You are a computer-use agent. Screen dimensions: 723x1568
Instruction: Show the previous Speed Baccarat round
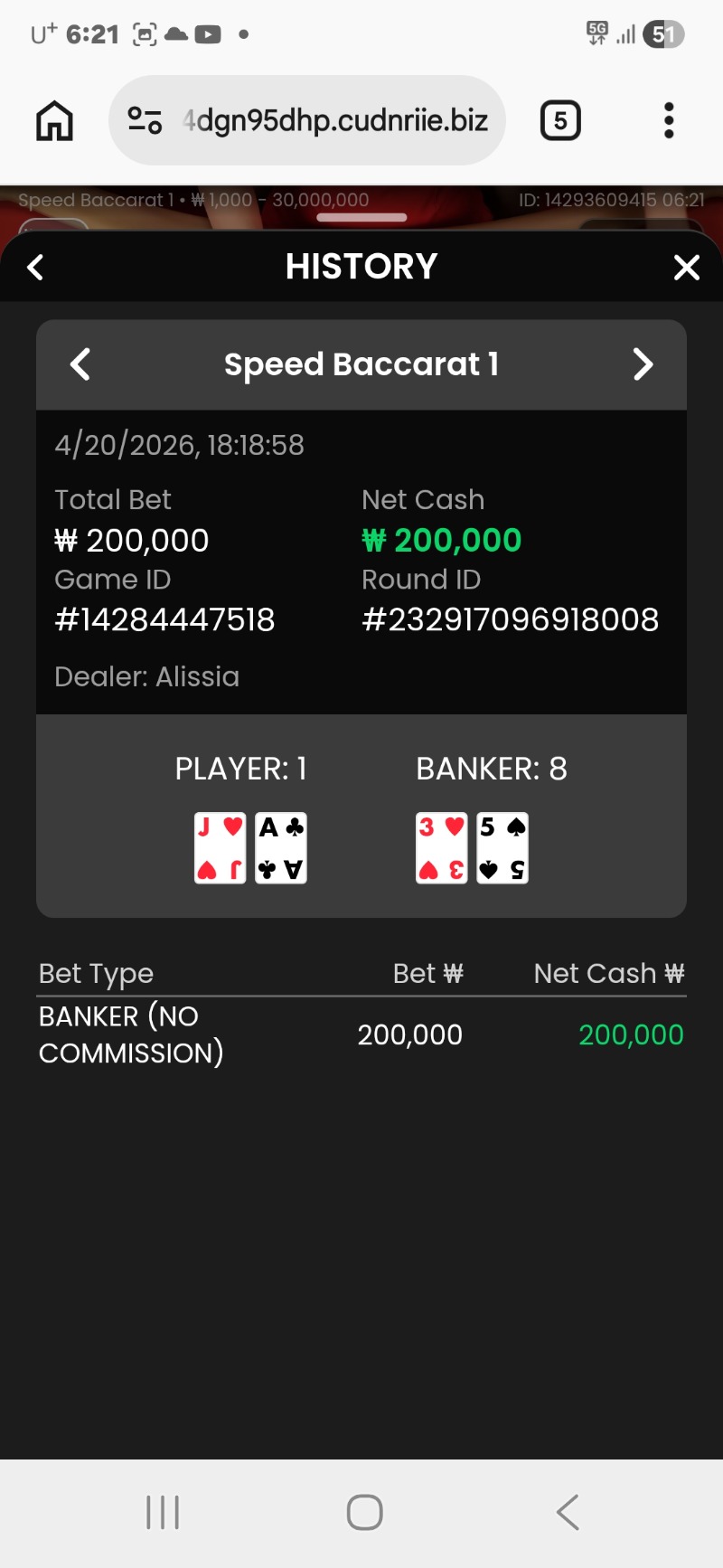[80, 364]
